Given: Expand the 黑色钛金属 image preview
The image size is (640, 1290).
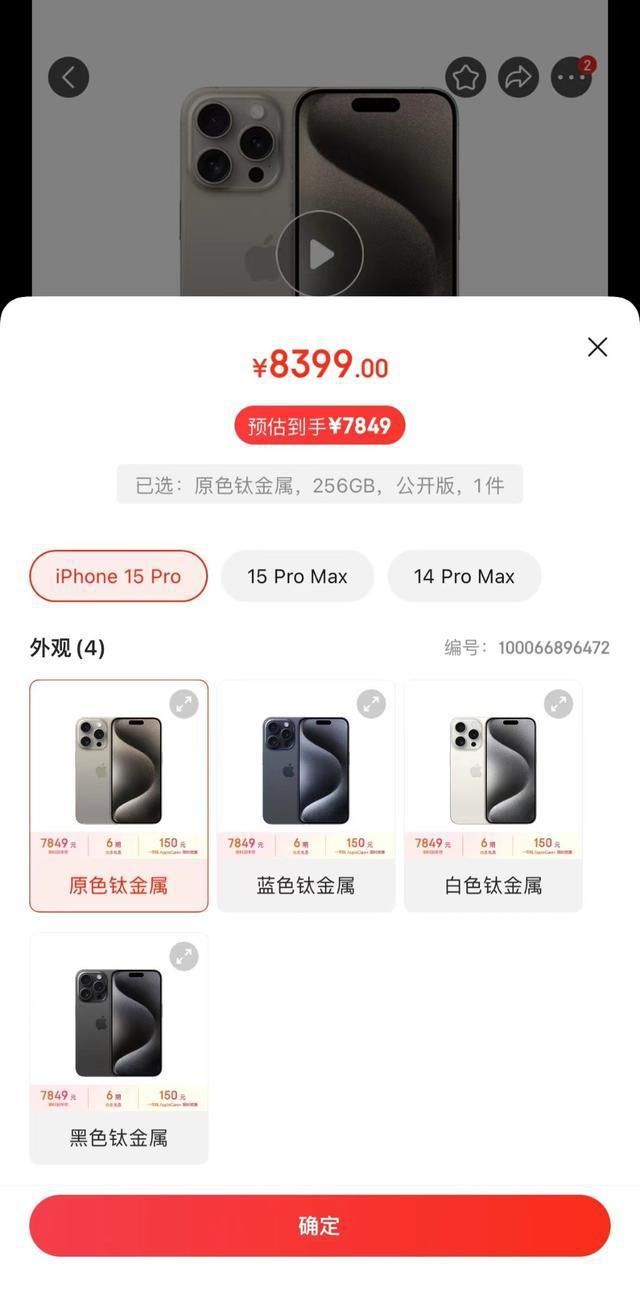Looking at the screenshot, I should coord(184,957).
